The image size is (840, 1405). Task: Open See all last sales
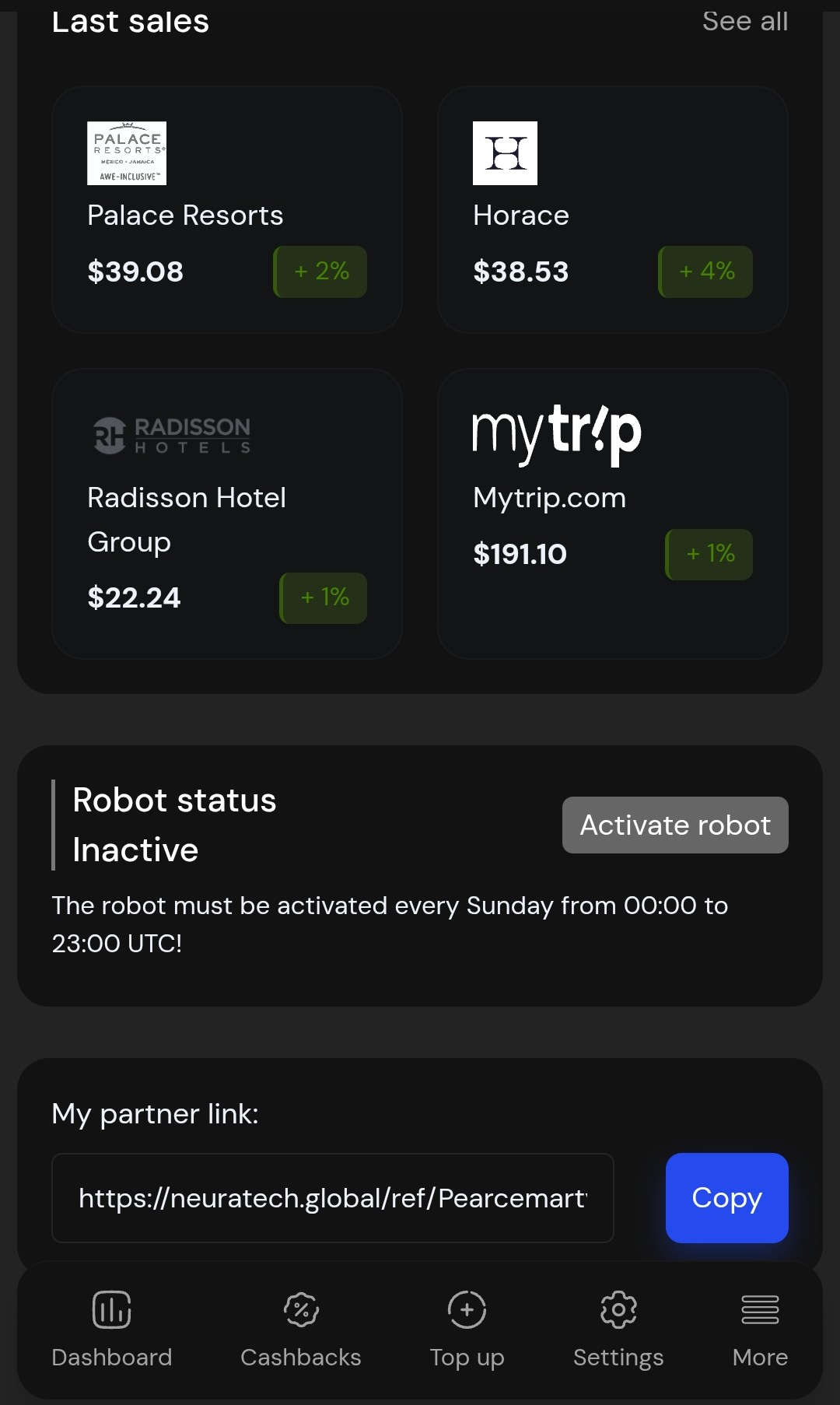click(744, 21)
